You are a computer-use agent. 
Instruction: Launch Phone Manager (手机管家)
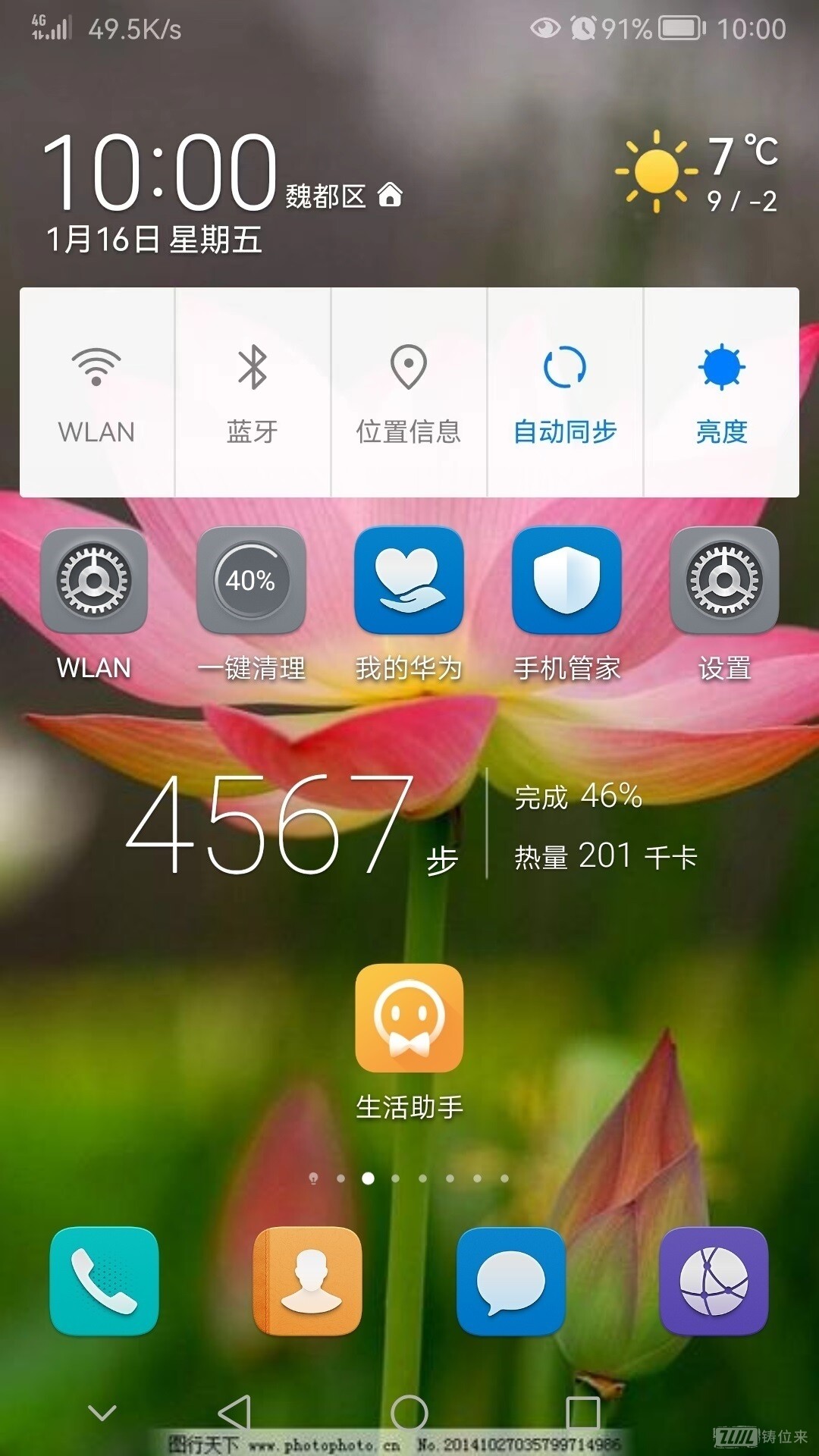point(566,581)
